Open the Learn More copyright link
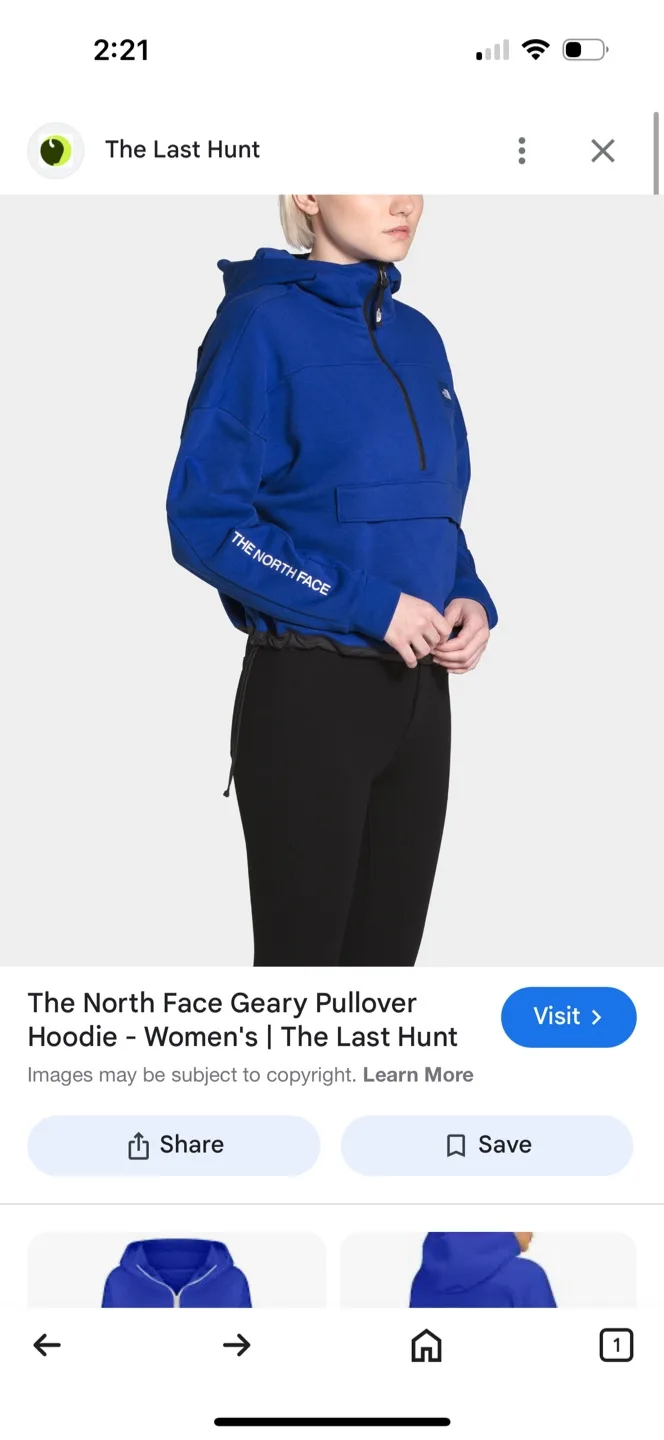This screenshot has height=1440, width=664. 418,1075
